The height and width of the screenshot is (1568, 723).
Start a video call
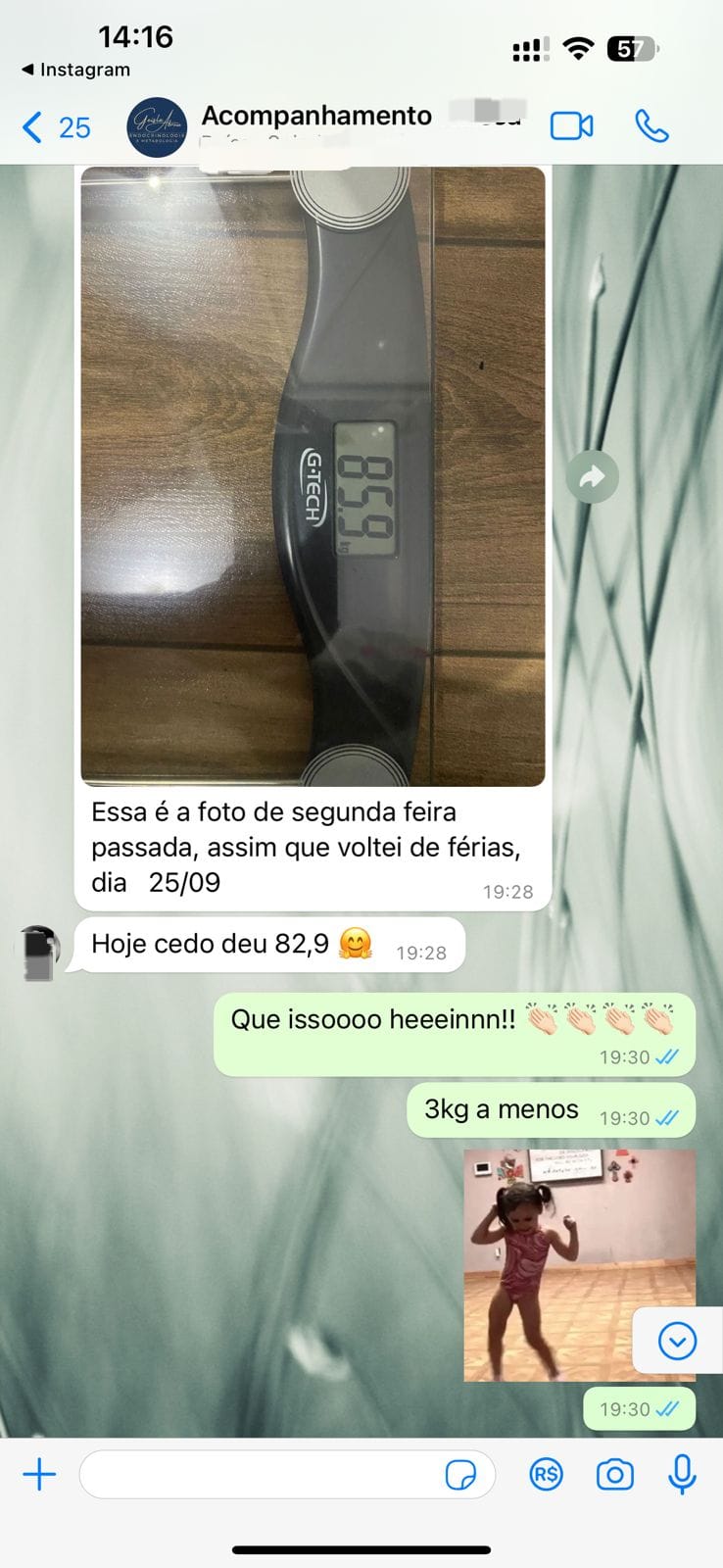[571, 126]
